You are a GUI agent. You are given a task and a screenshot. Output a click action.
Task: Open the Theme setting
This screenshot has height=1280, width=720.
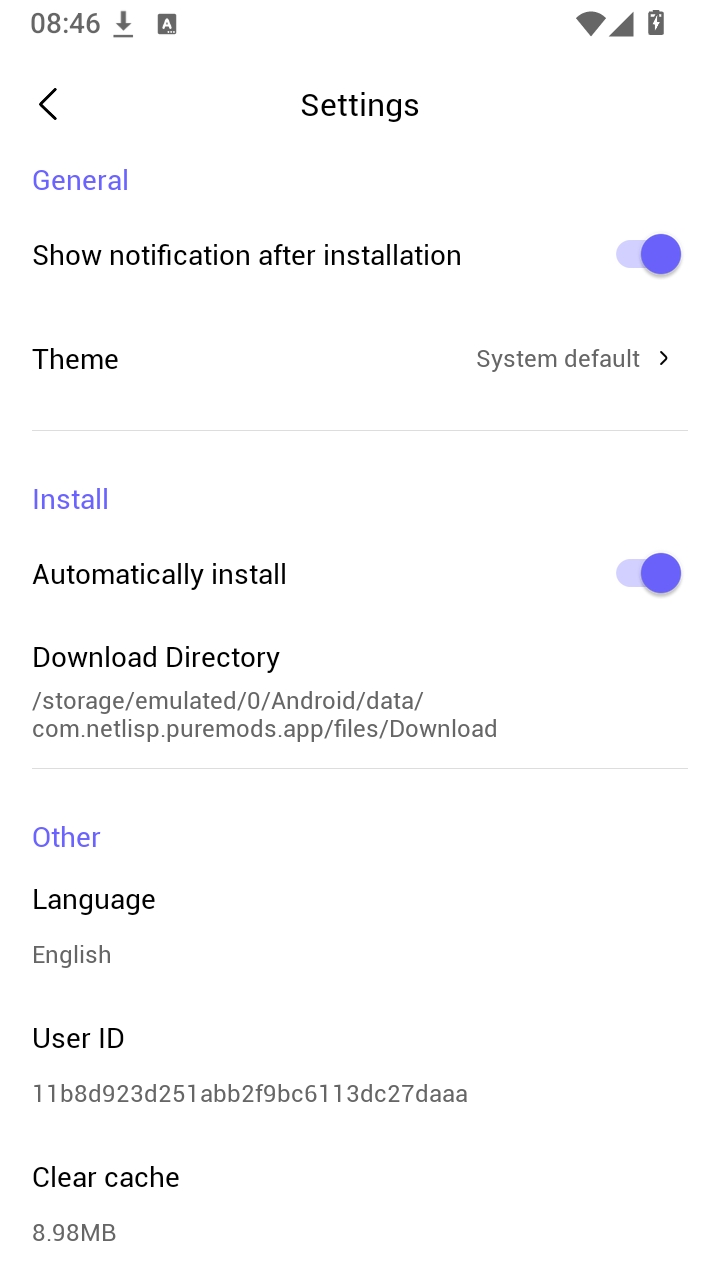point(360,359)
